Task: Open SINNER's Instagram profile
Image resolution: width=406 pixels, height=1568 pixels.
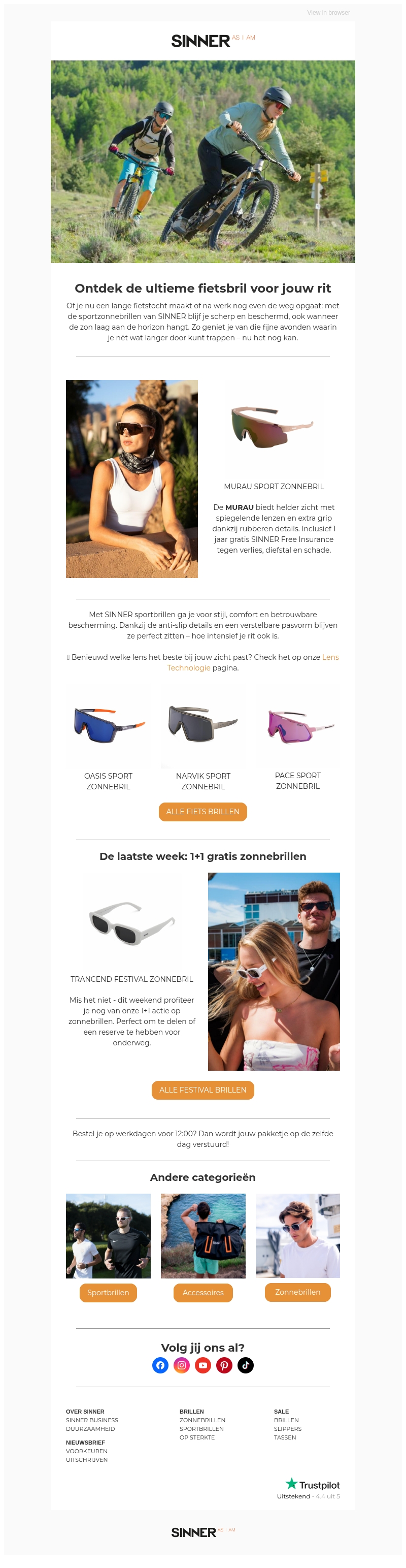Action: [182, 1365]
